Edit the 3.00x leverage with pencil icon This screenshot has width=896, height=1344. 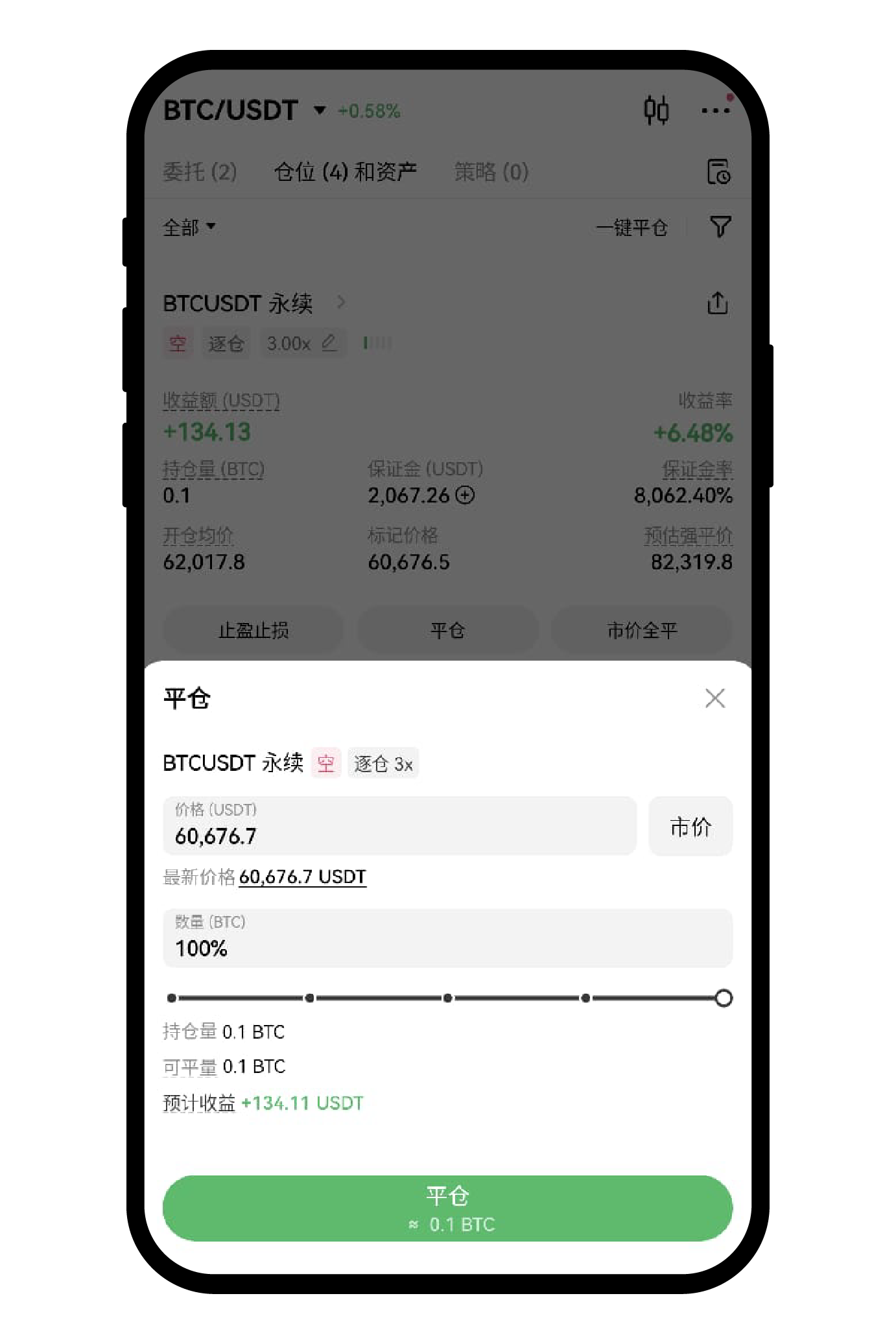(329, 342)
